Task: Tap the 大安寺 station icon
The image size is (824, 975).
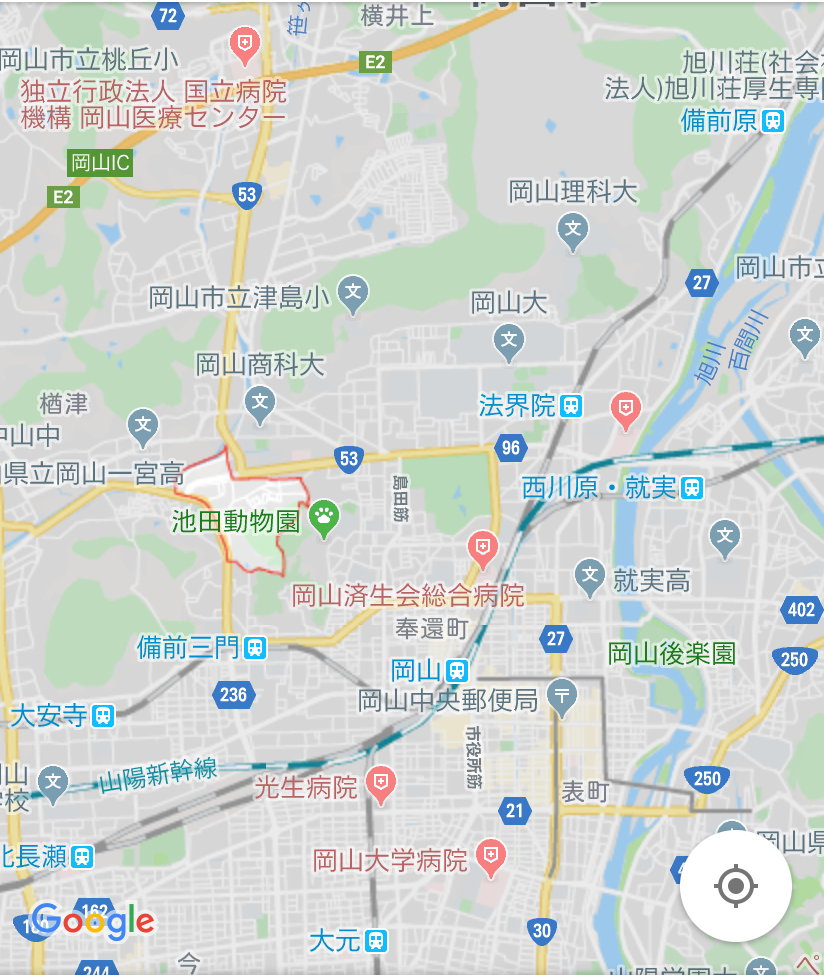Action: point(102,716)
